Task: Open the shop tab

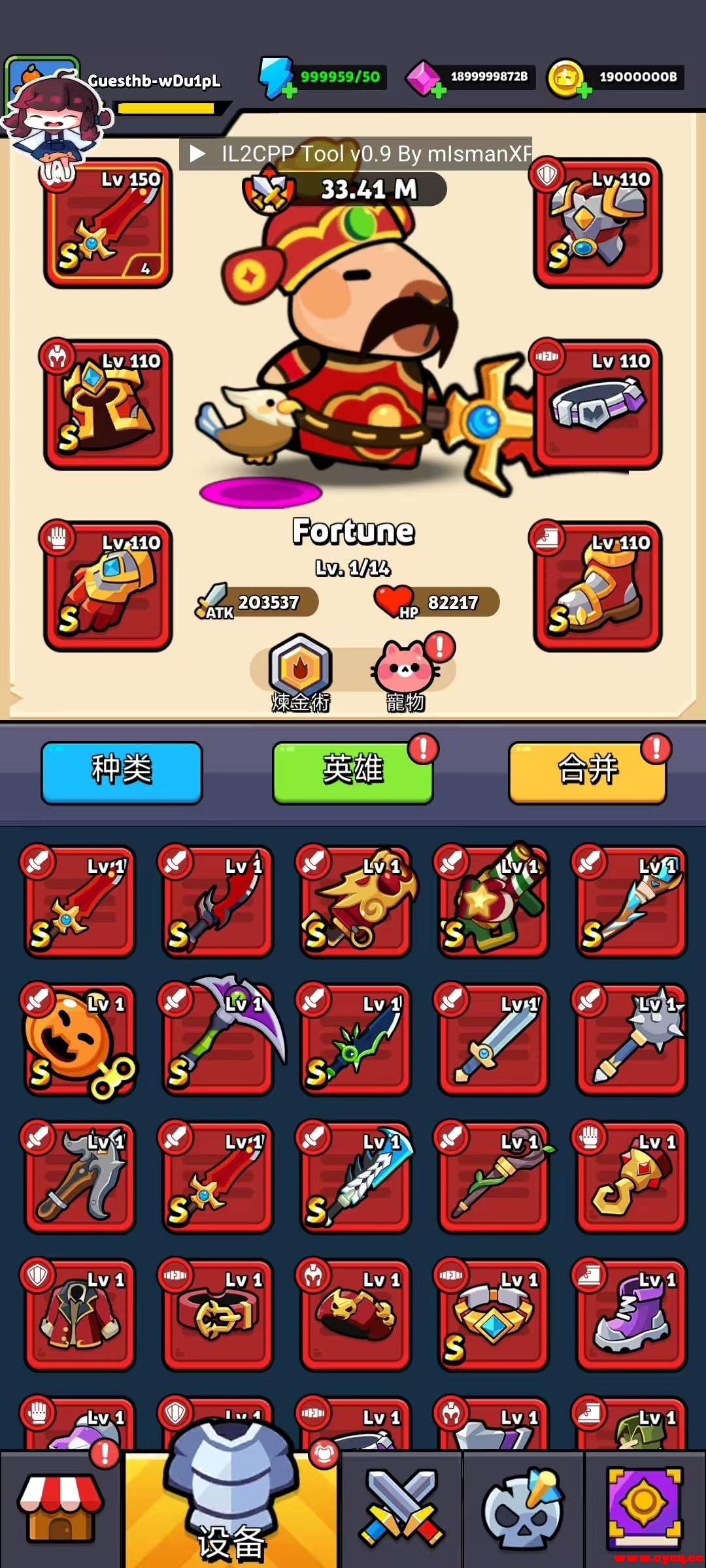Action: point(60,1509)
